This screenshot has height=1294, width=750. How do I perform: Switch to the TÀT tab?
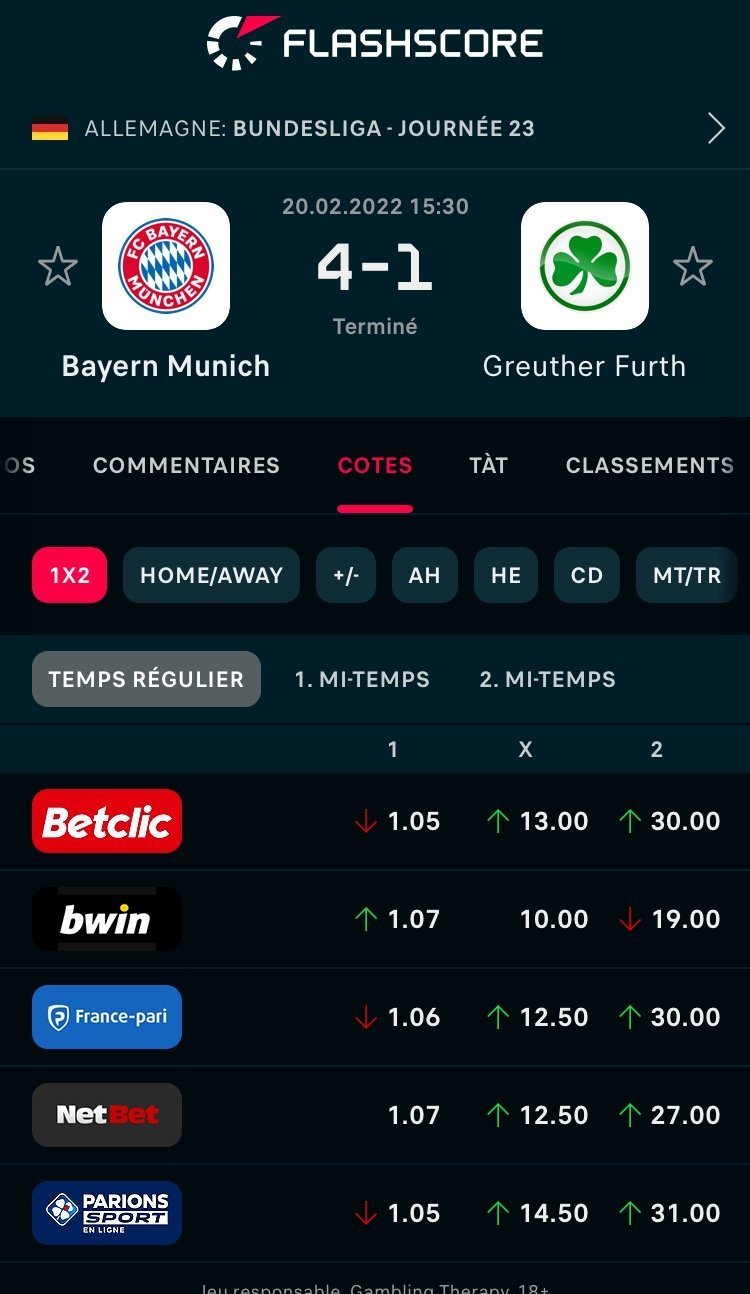[x=488, y=465]
